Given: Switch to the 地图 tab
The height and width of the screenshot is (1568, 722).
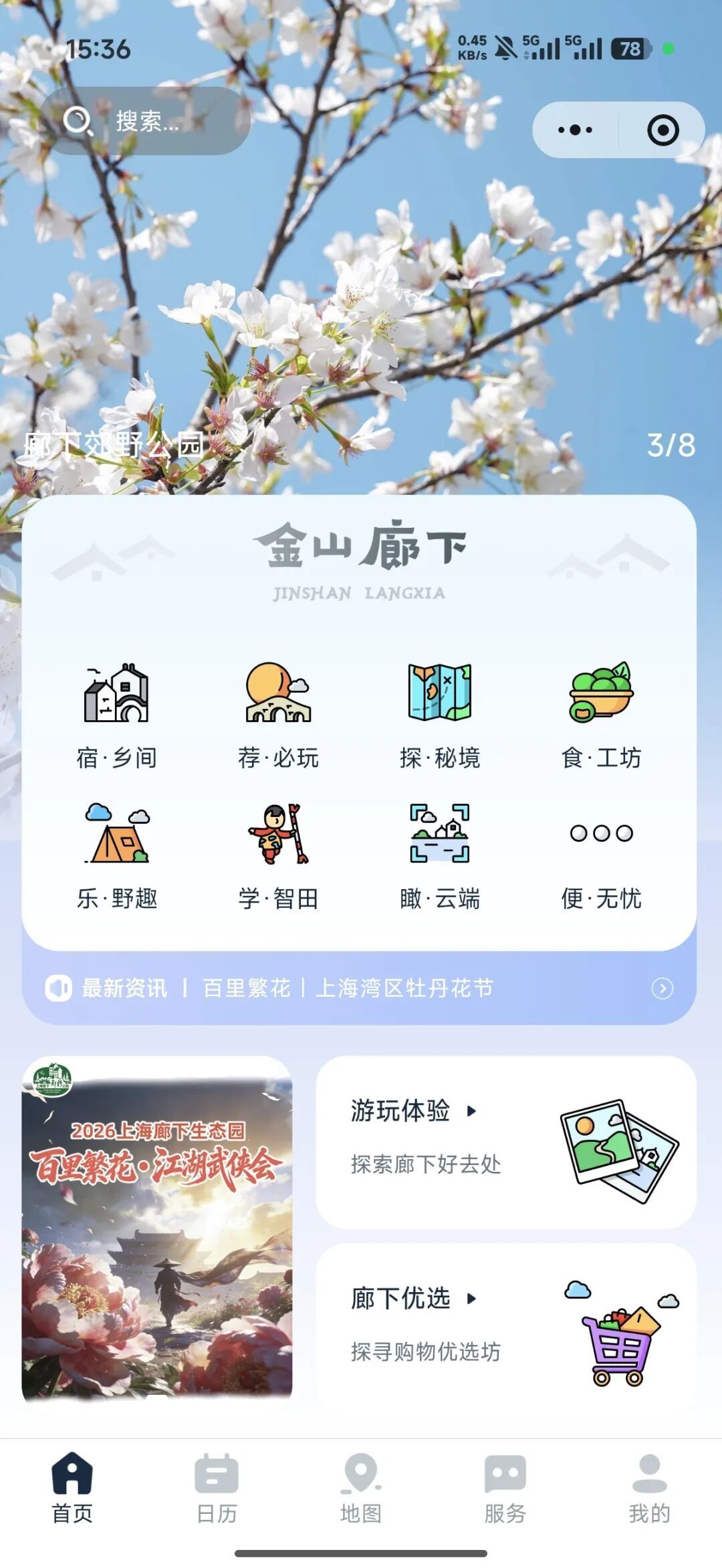Looking at the screenshot, I should (x=361, y=1486).
